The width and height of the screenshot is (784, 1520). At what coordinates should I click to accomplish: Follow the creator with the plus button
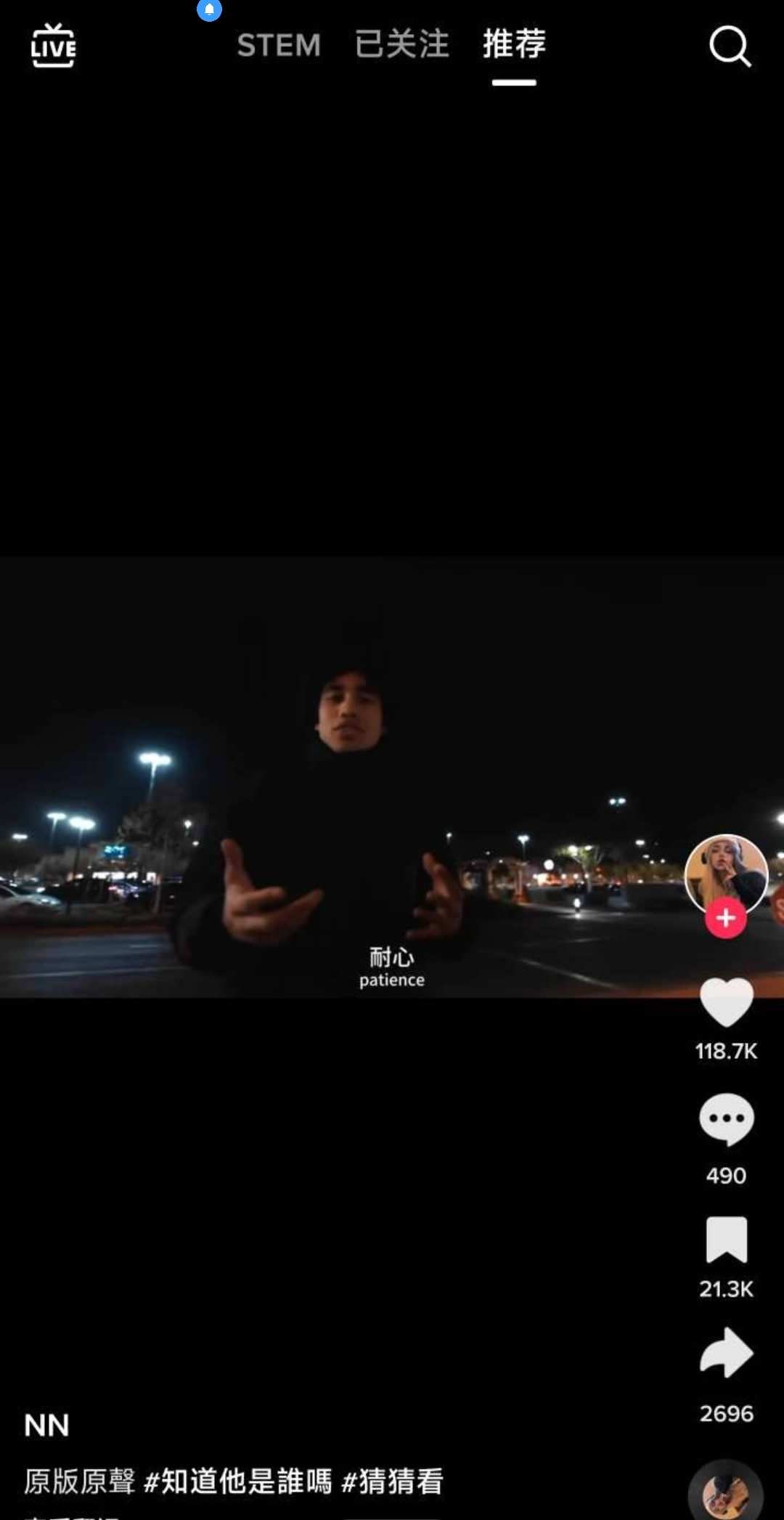pos(726,919)
